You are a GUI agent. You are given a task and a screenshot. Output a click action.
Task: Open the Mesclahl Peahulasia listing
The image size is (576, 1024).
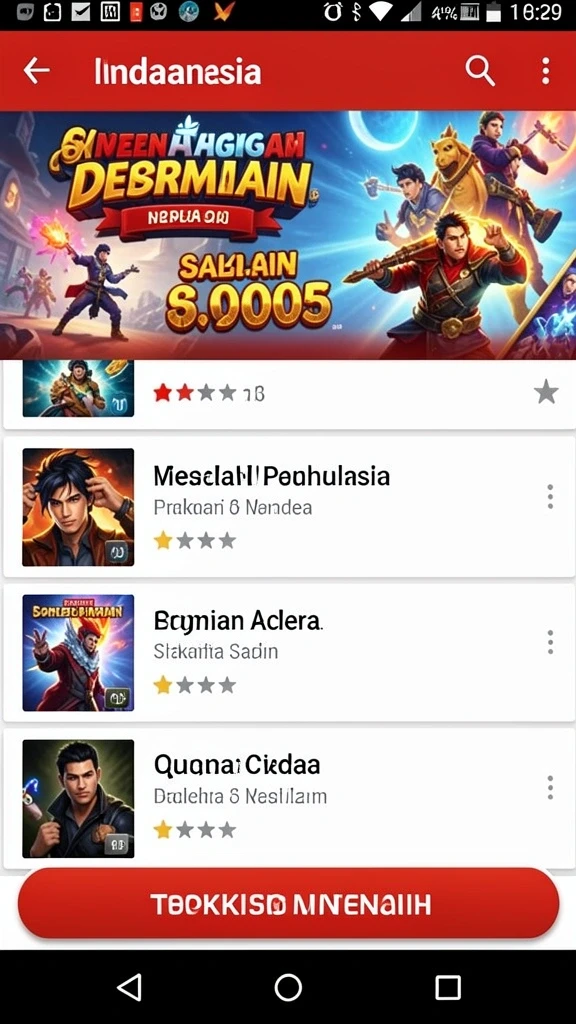(288, 507)
